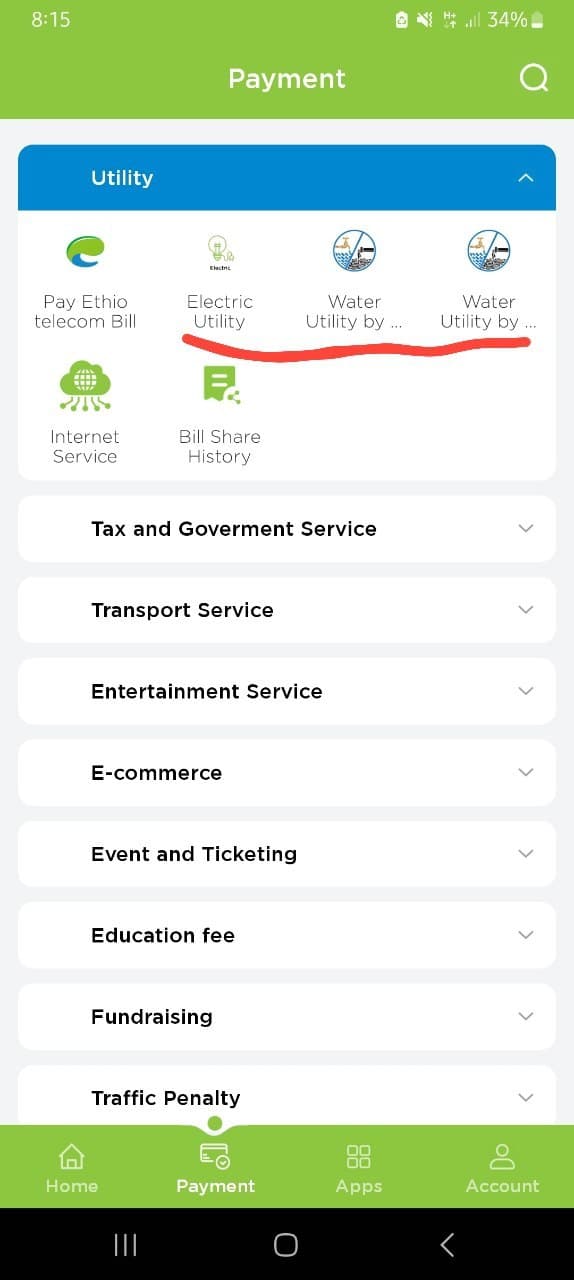Screen dimensions: 574x1280
Task: Switch to the Apps tab
Action: (x=359, y=1169)
